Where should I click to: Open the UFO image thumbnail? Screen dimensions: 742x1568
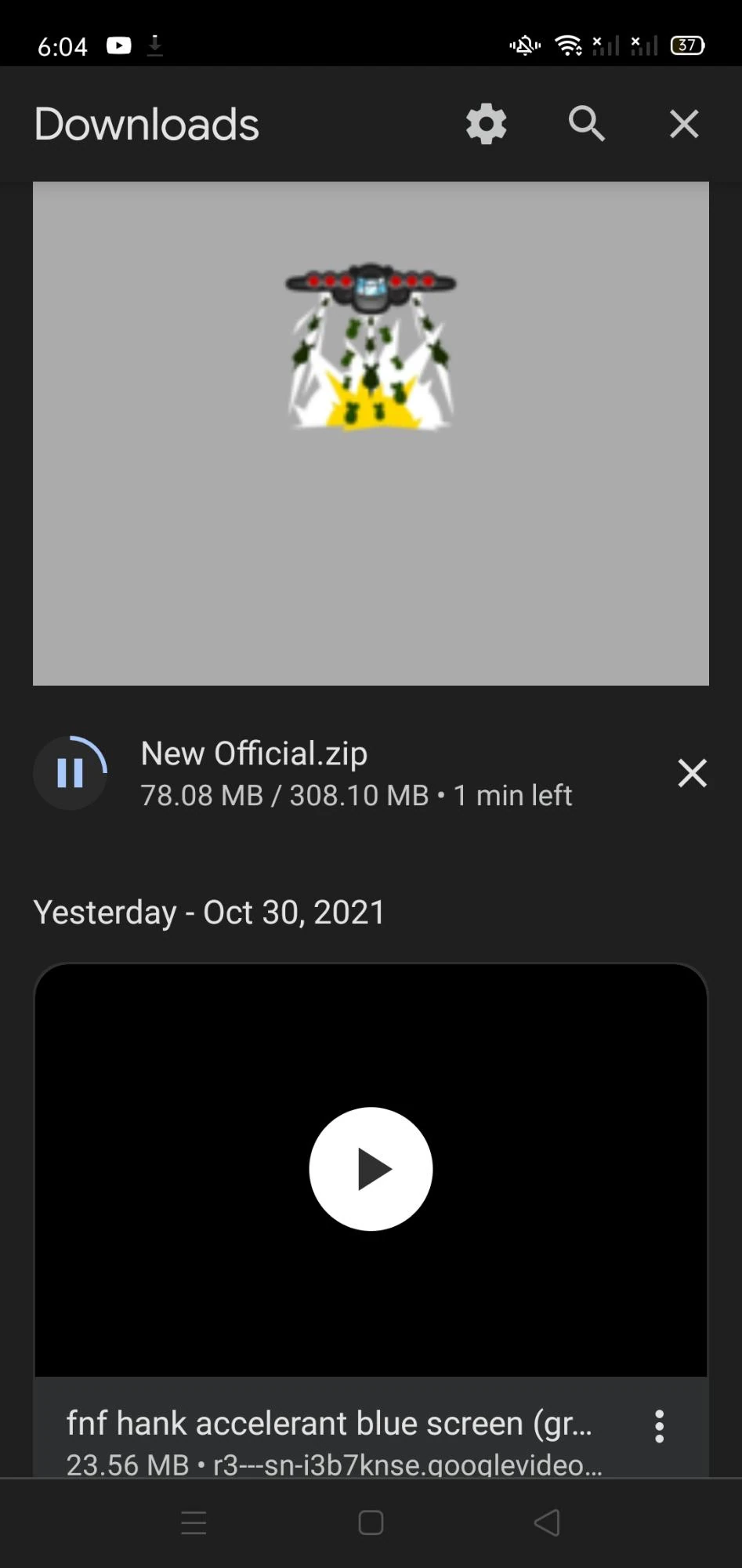[x=371, y=434]
